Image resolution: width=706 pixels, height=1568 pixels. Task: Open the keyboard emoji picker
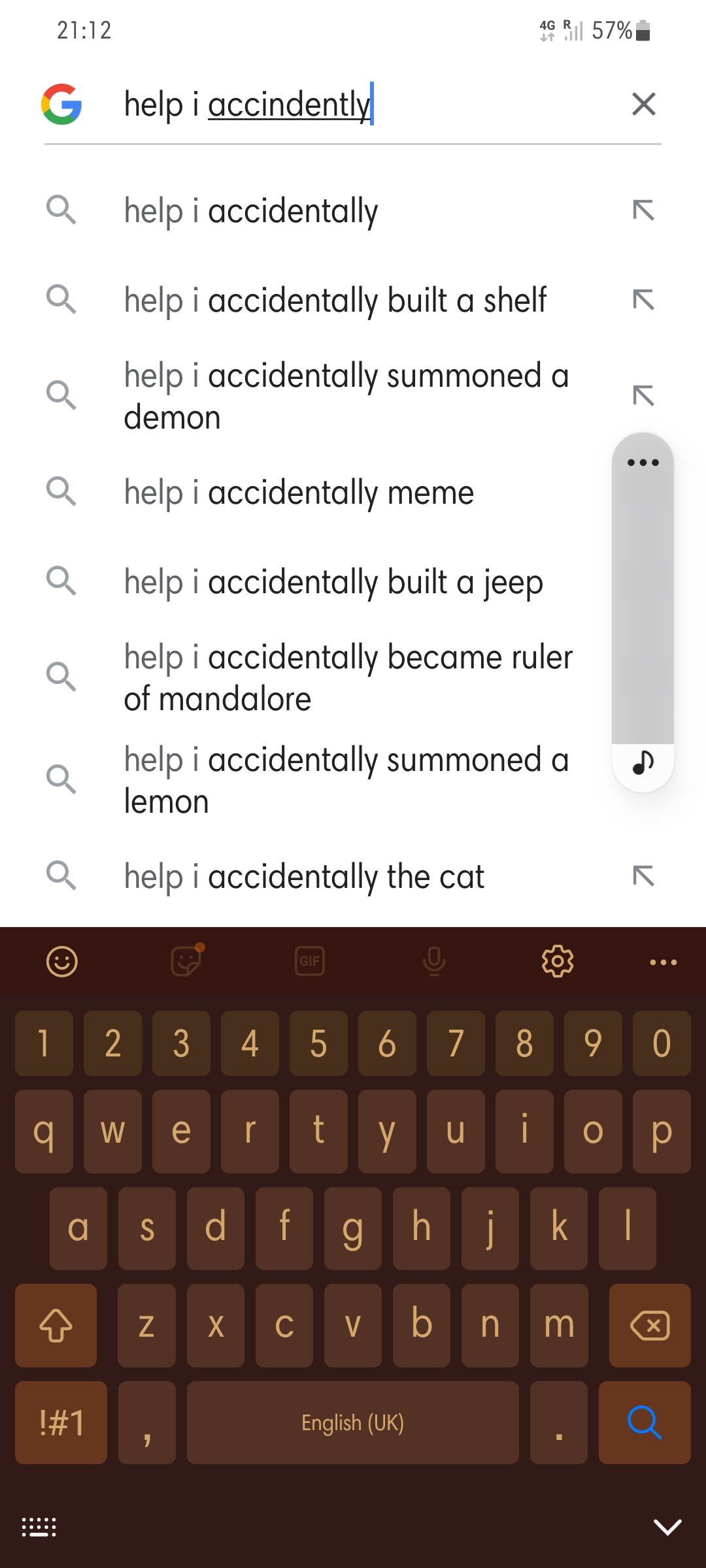tap(62, 962)
